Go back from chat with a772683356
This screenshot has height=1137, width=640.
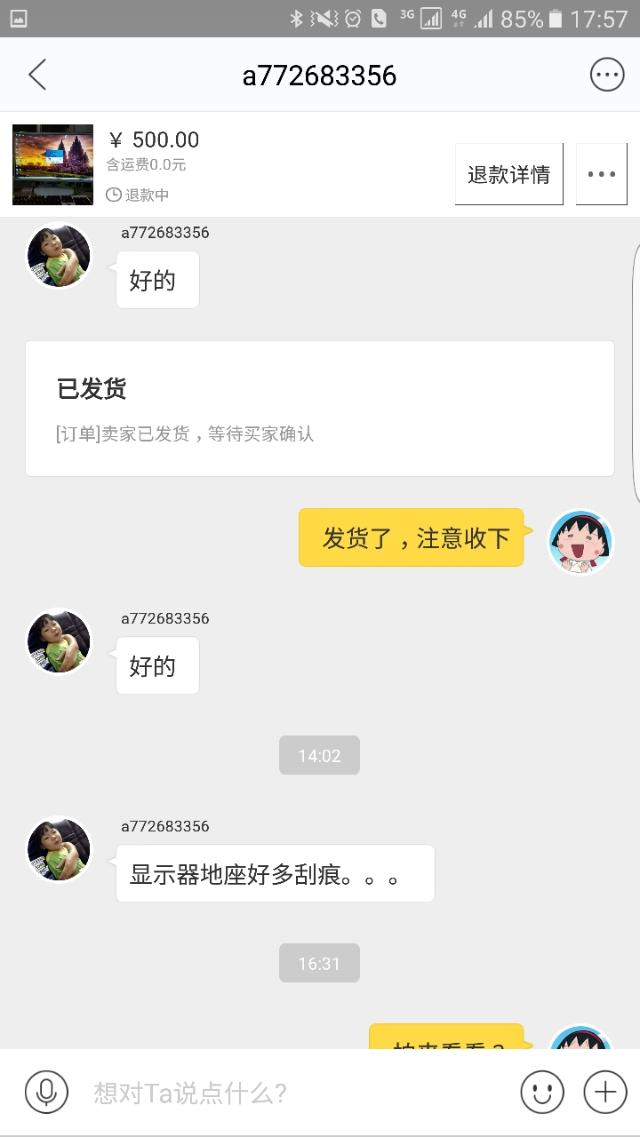coord(37,75)
